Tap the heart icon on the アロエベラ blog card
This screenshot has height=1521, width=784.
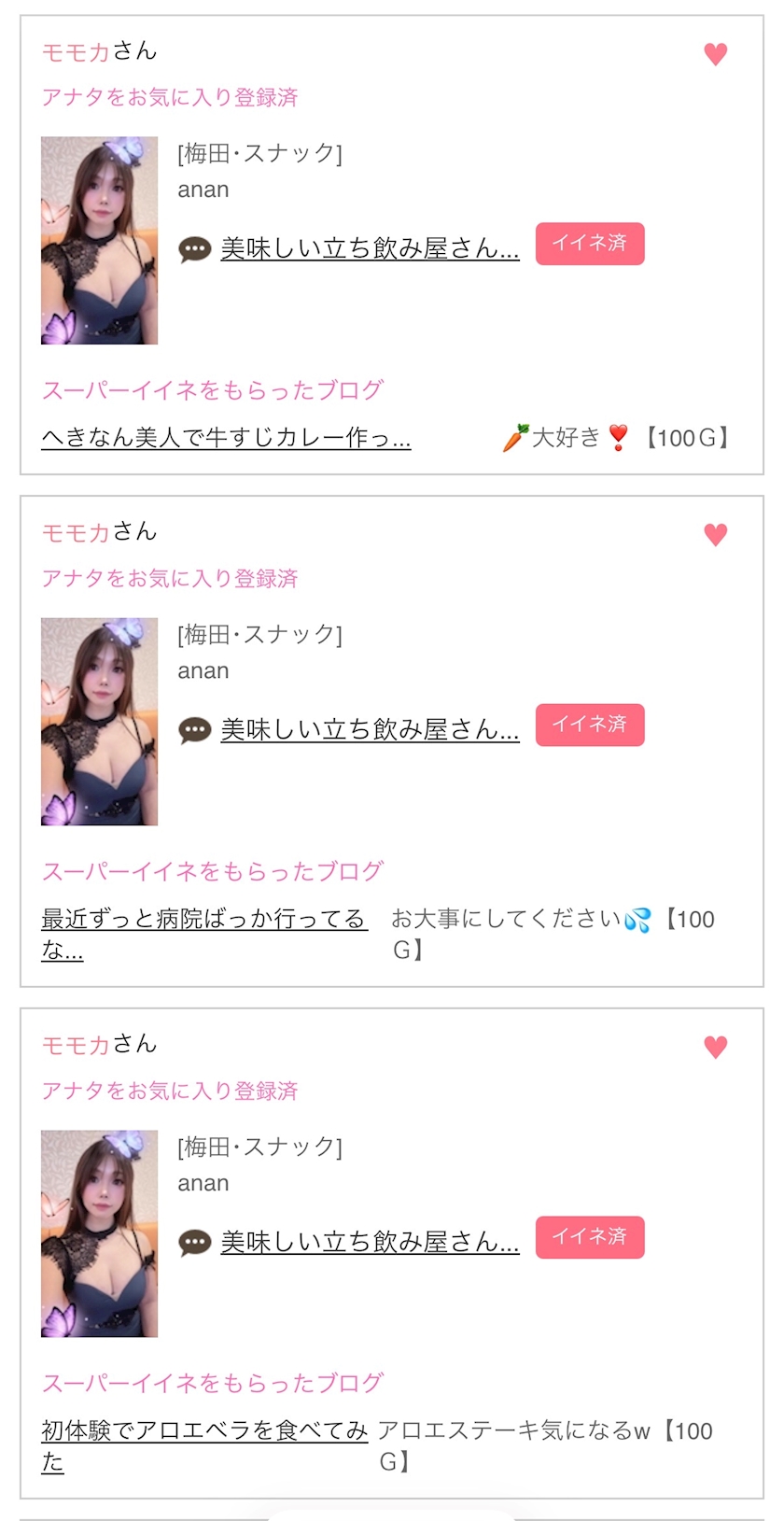[x=716, y=1048]
